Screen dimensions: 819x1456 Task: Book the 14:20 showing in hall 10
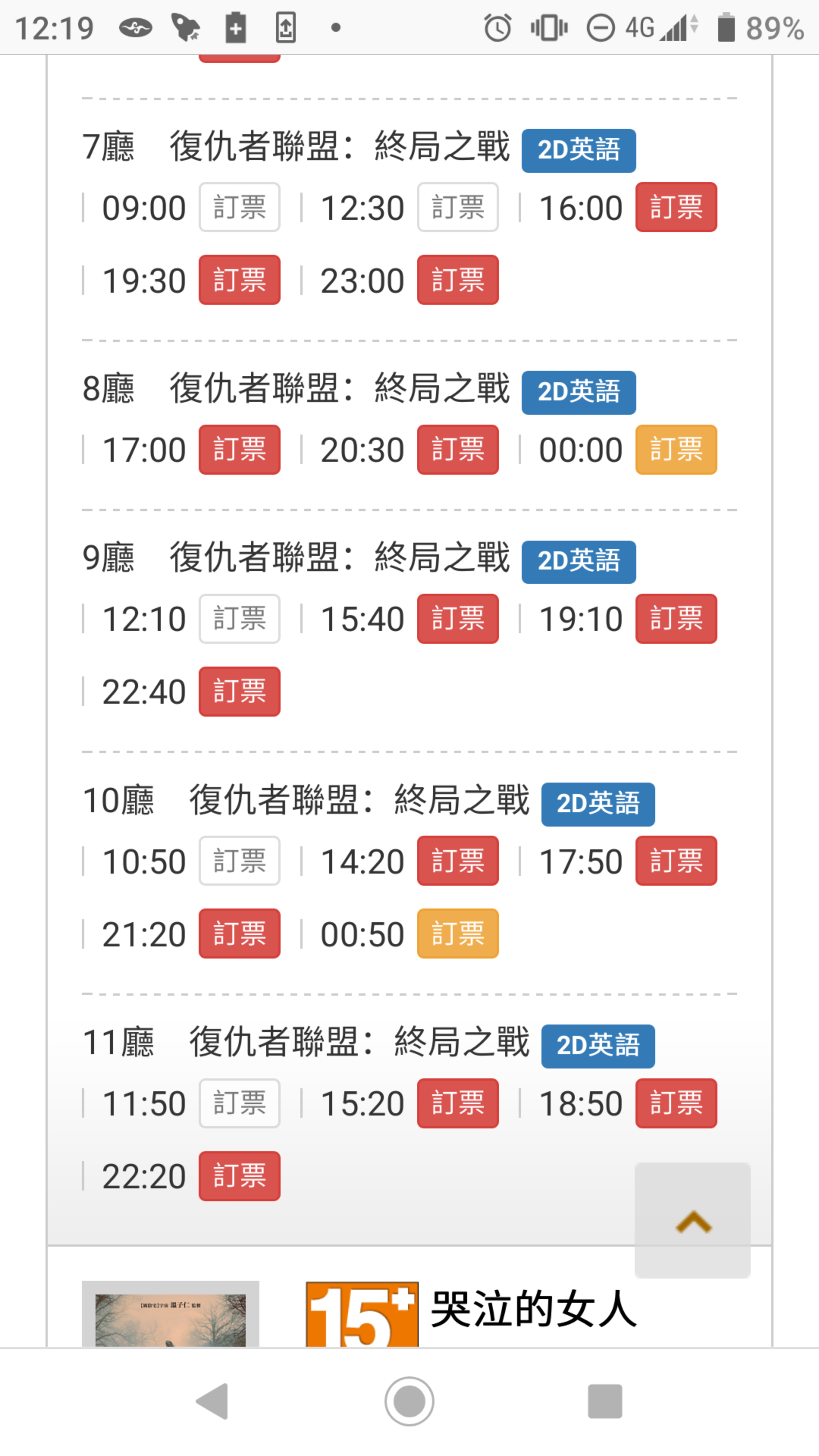click(458, 860)
